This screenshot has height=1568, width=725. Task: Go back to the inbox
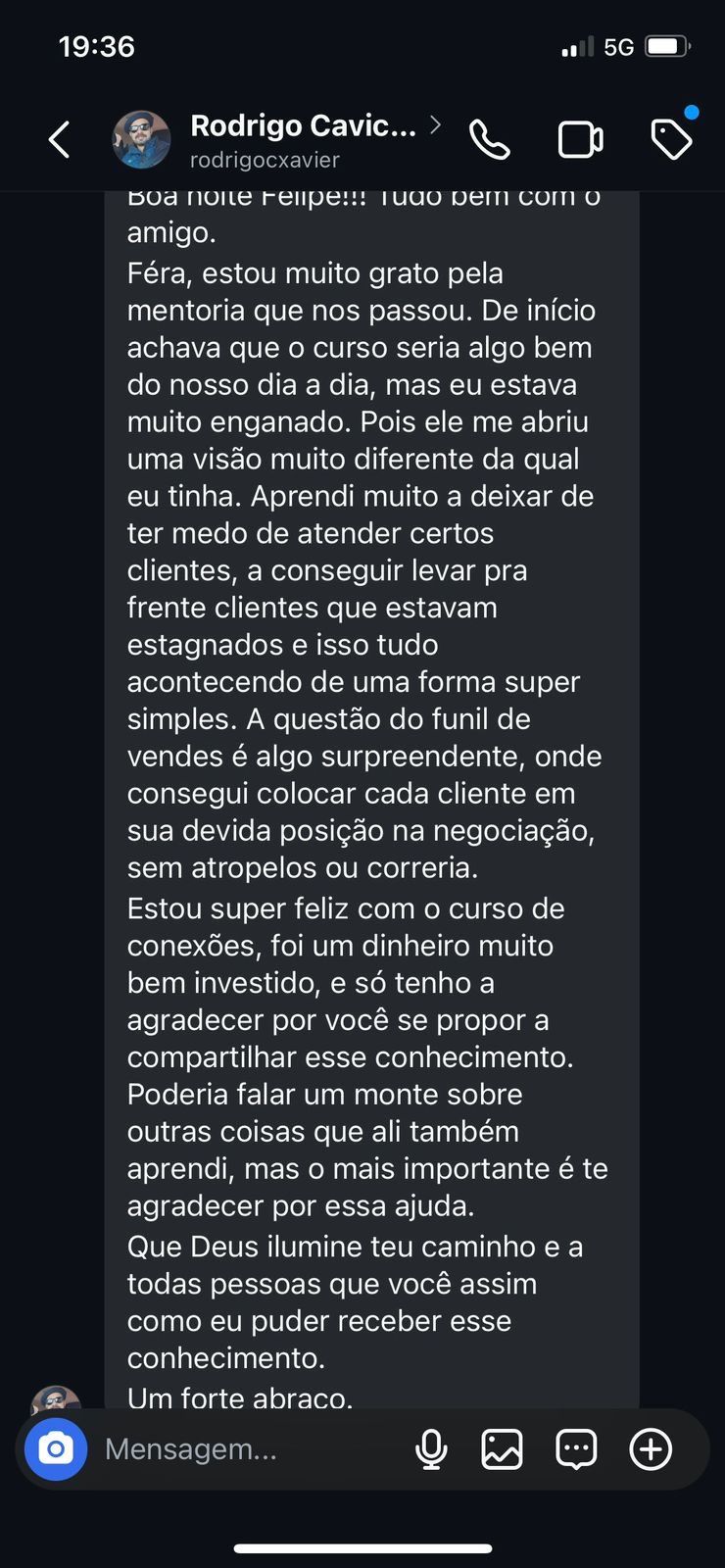point(60,139)
